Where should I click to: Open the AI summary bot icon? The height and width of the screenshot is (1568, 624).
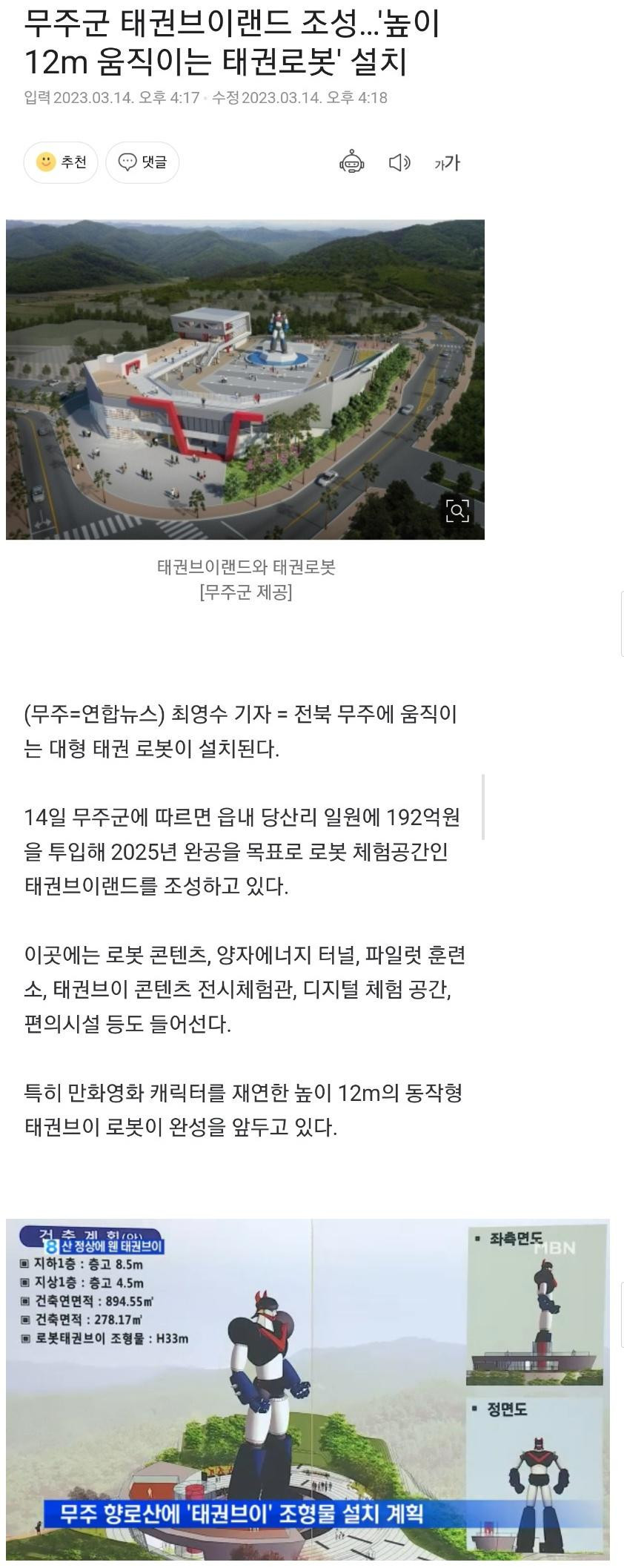[x=351, y=162]
